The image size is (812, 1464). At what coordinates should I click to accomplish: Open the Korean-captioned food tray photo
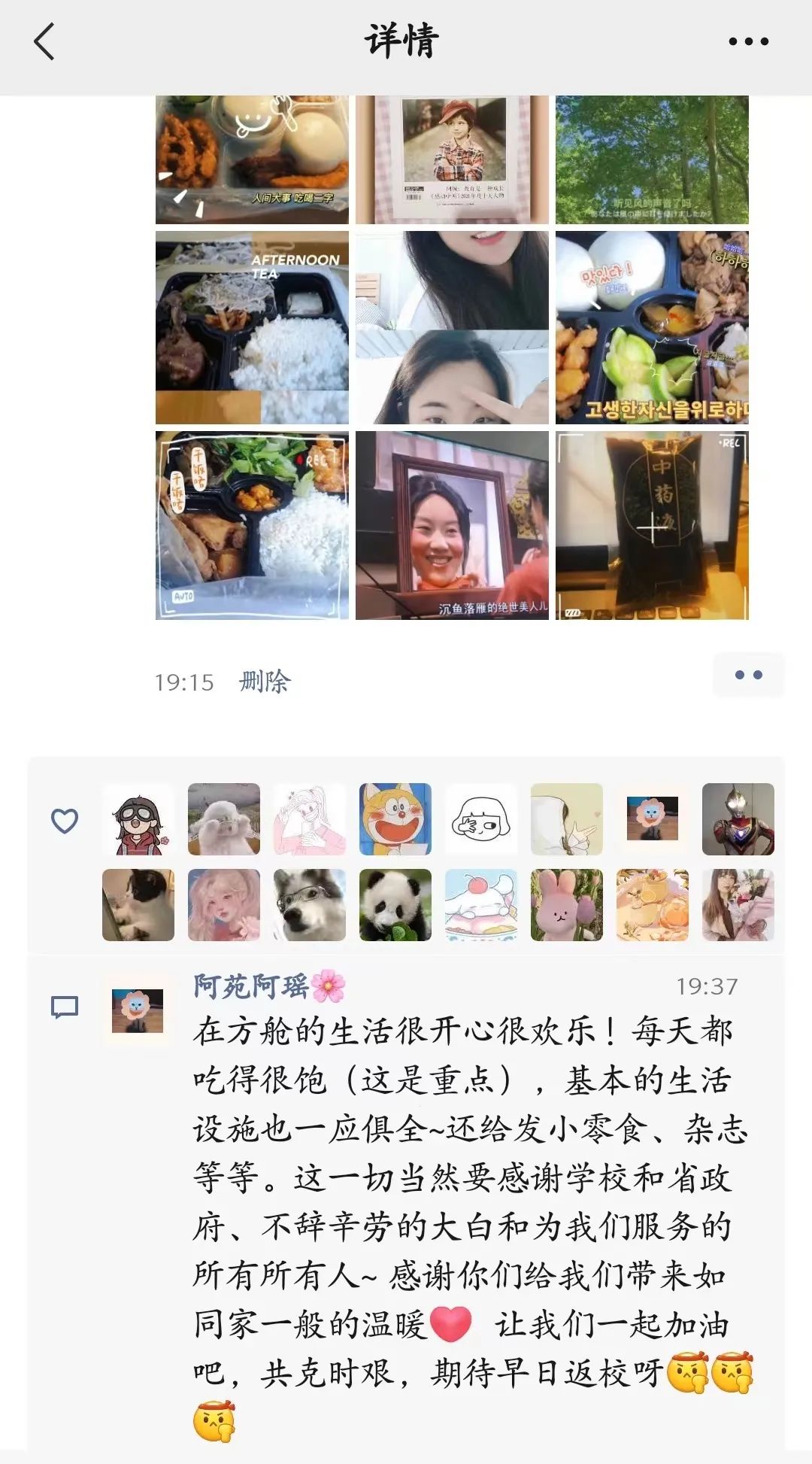click(x=652, y=327)
